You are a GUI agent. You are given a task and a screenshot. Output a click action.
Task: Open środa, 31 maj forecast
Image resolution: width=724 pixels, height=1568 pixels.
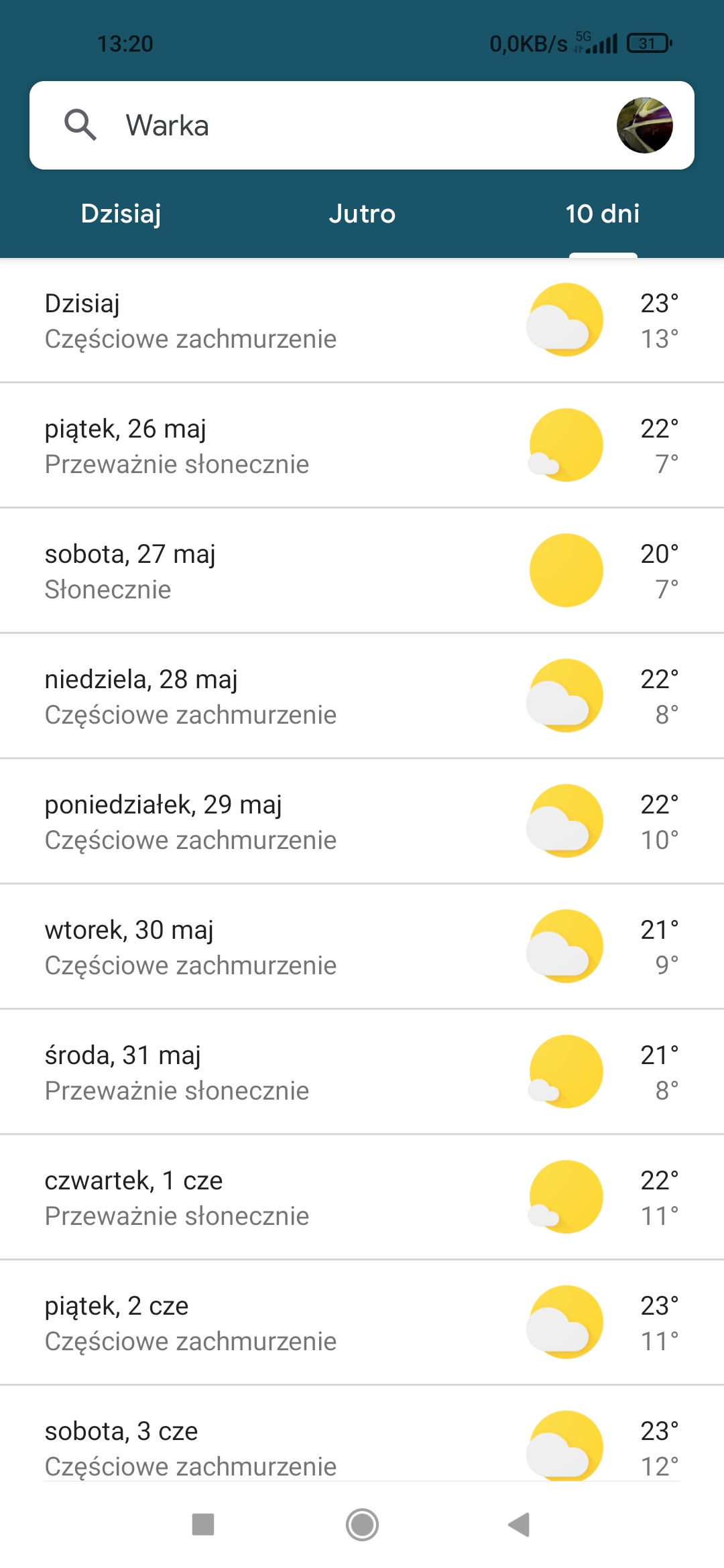point(362,1072)
